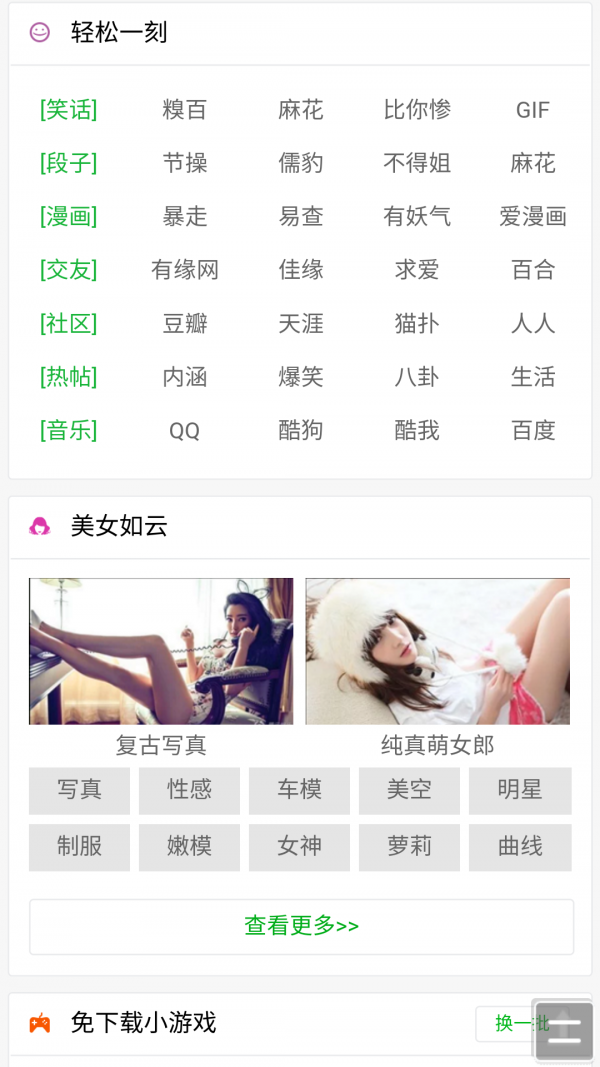Select the 酷狗 music link
This screenshot has width=600, height=1067.
[x=301, y=431]
